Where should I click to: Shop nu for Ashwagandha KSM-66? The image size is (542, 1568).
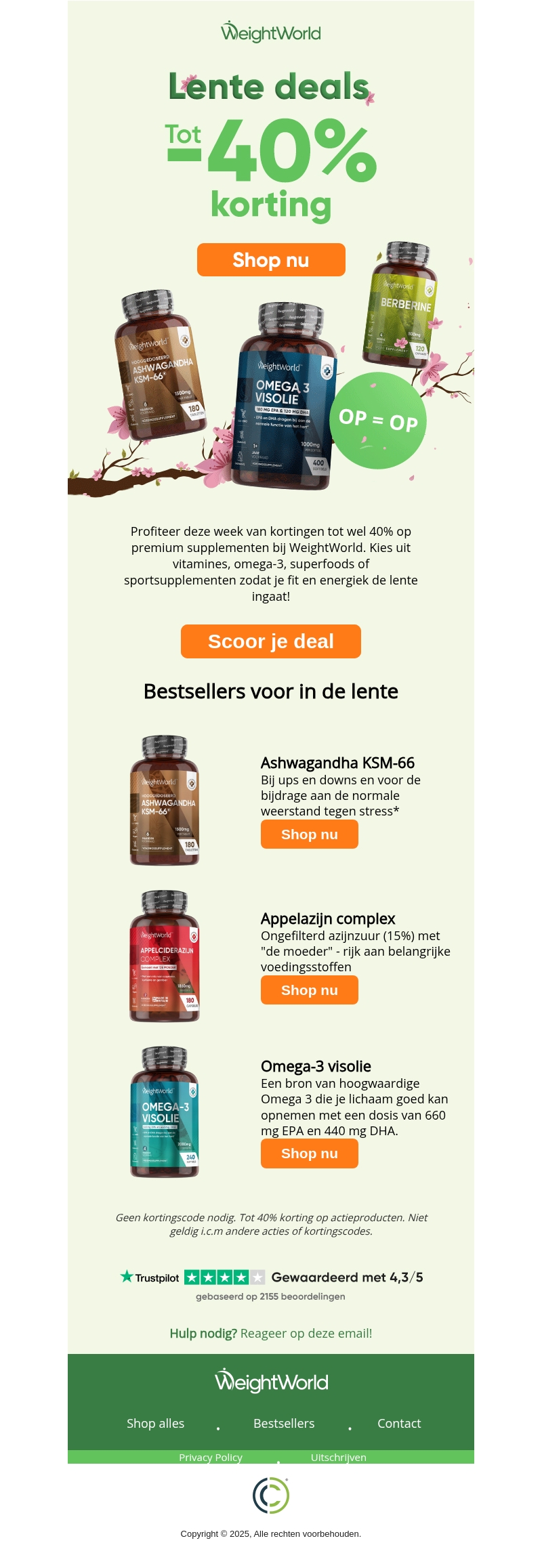coord(309,834)
